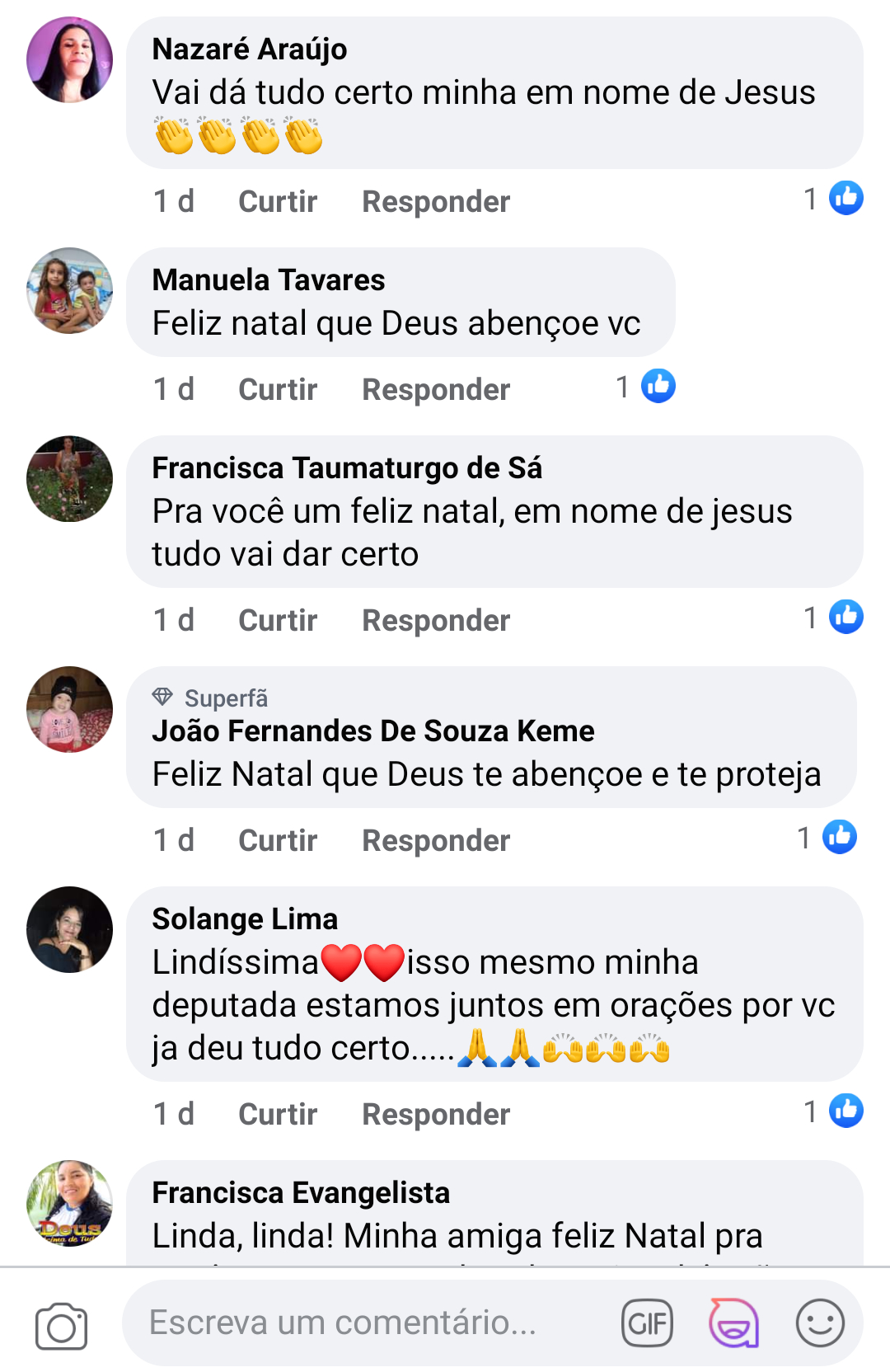Tap Curtir under Solange Lima's comment

pos(278,1114)
